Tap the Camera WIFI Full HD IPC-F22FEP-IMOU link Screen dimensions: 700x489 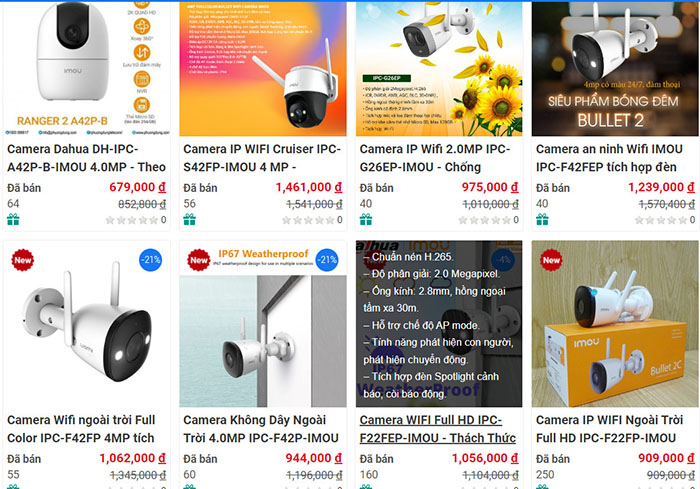(x=438, y=429)
